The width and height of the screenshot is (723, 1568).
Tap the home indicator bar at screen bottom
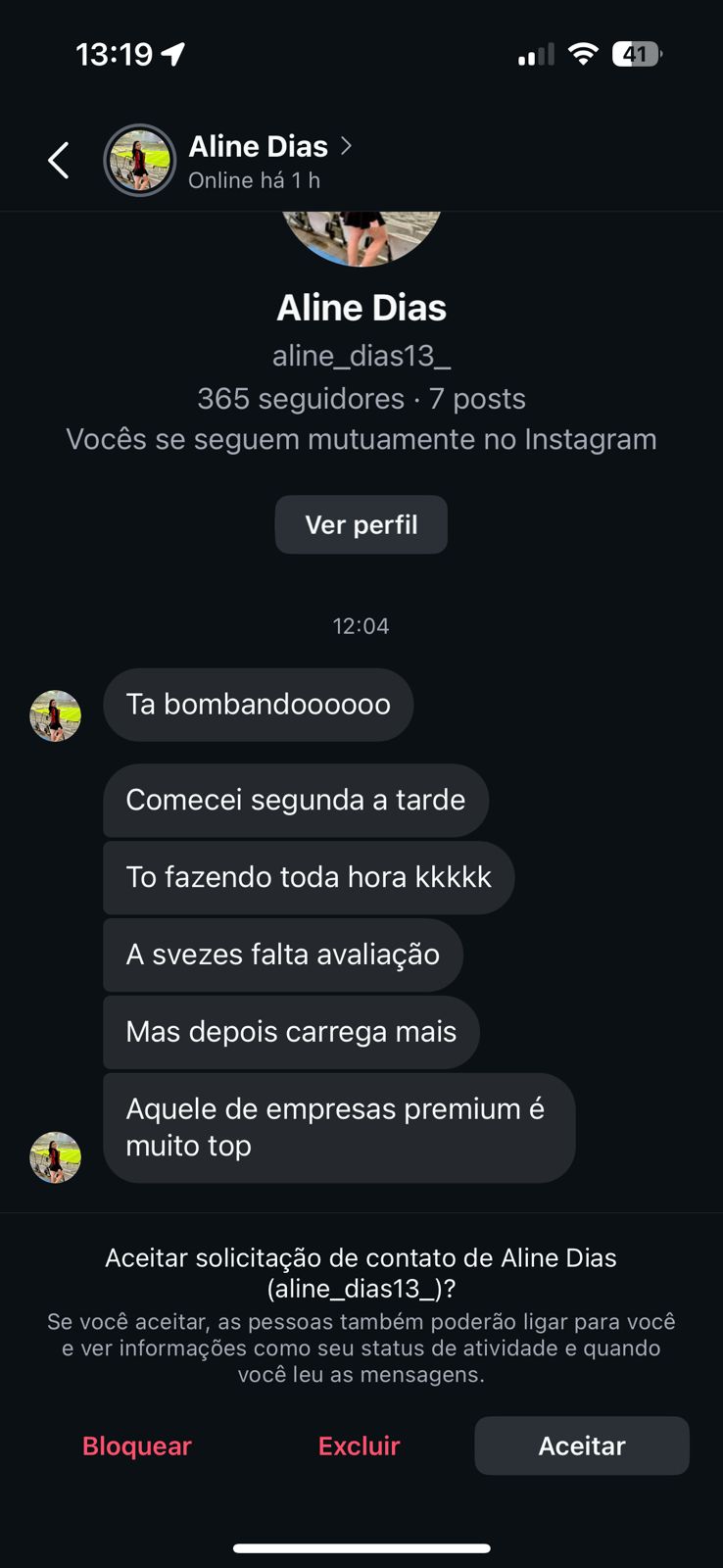pos(361,1523)
